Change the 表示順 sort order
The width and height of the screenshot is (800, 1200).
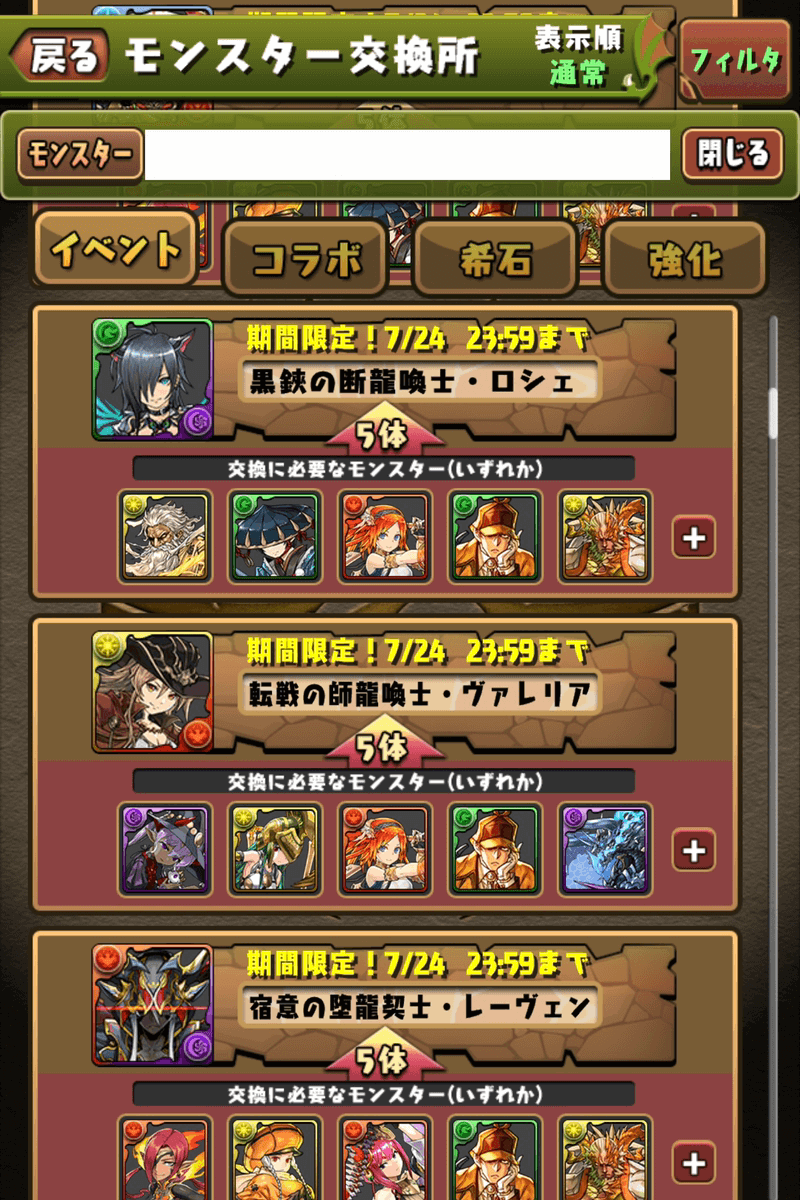tap(578, 57)
